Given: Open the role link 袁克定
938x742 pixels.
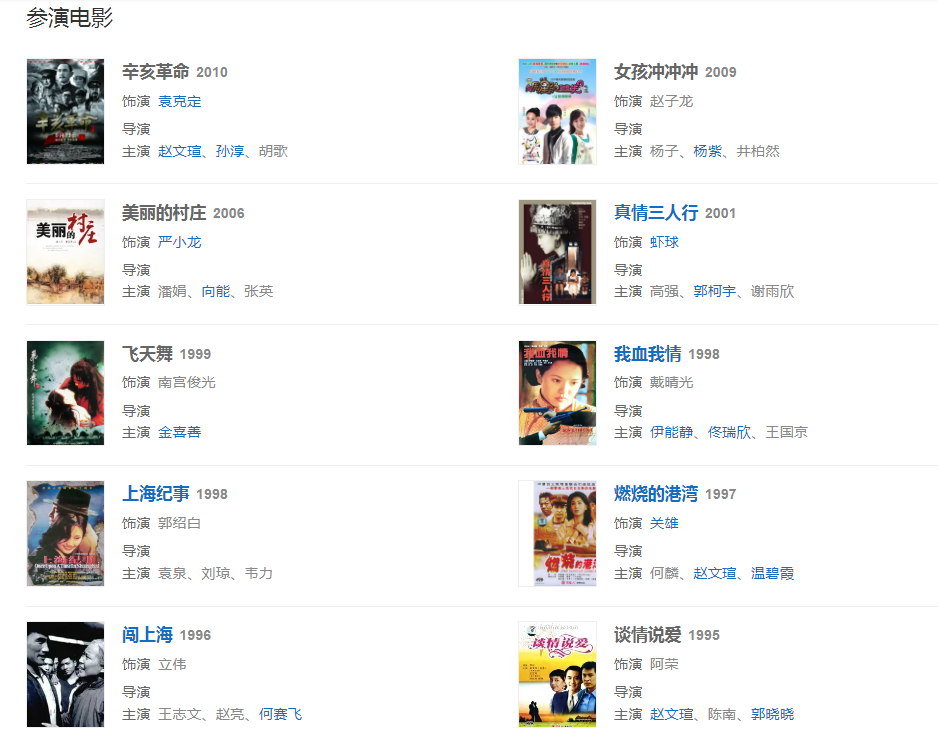Looking at the screenshot, I should pos(179,101).
